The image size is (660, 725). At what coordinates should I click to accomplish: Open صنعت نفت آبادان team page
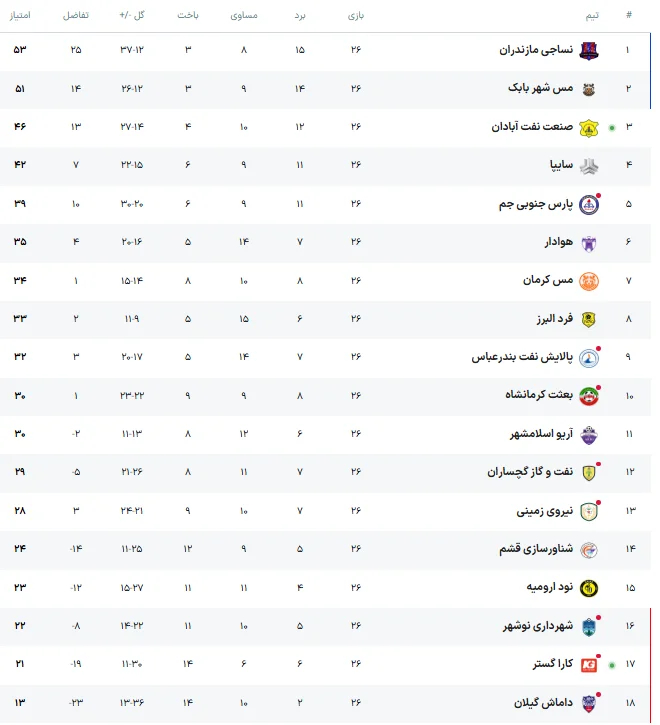pos(325,127)
